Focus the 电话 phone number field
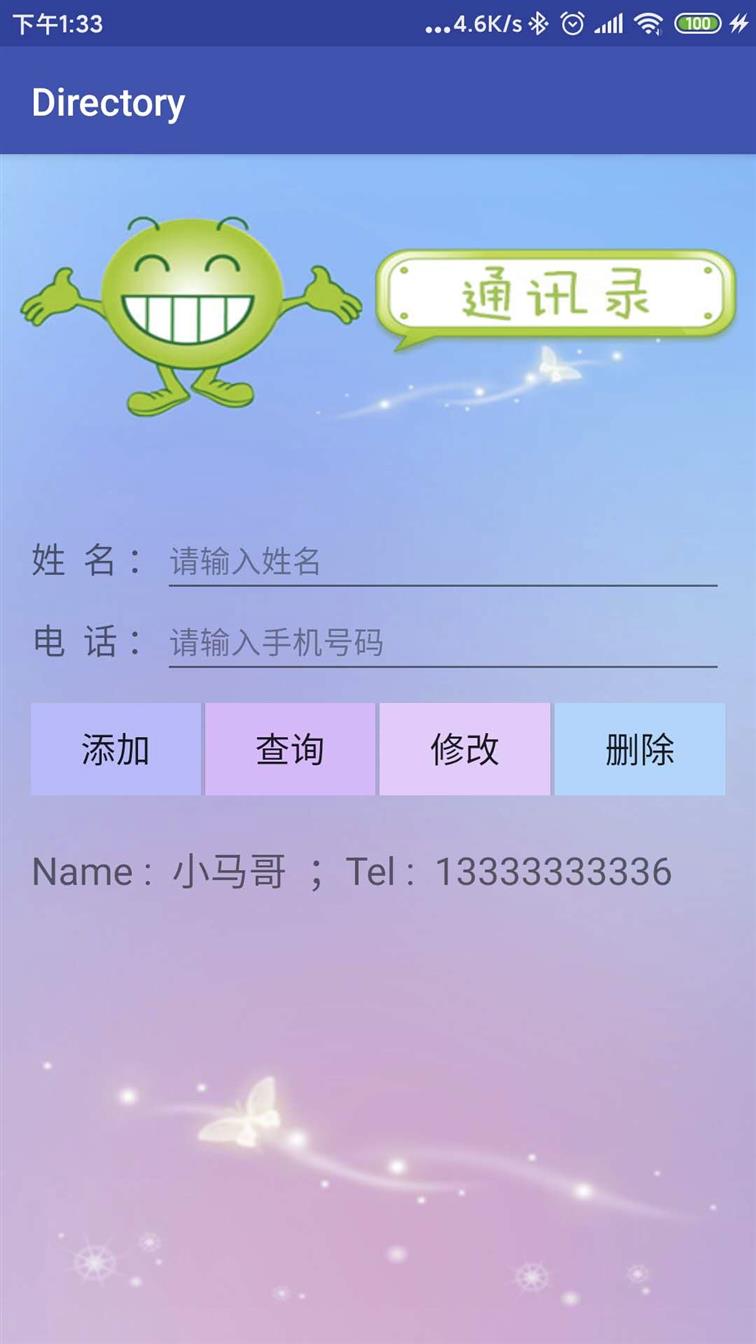Image resolution: width=756 pixels, height=1344 pixels. [x=443, y=642]
